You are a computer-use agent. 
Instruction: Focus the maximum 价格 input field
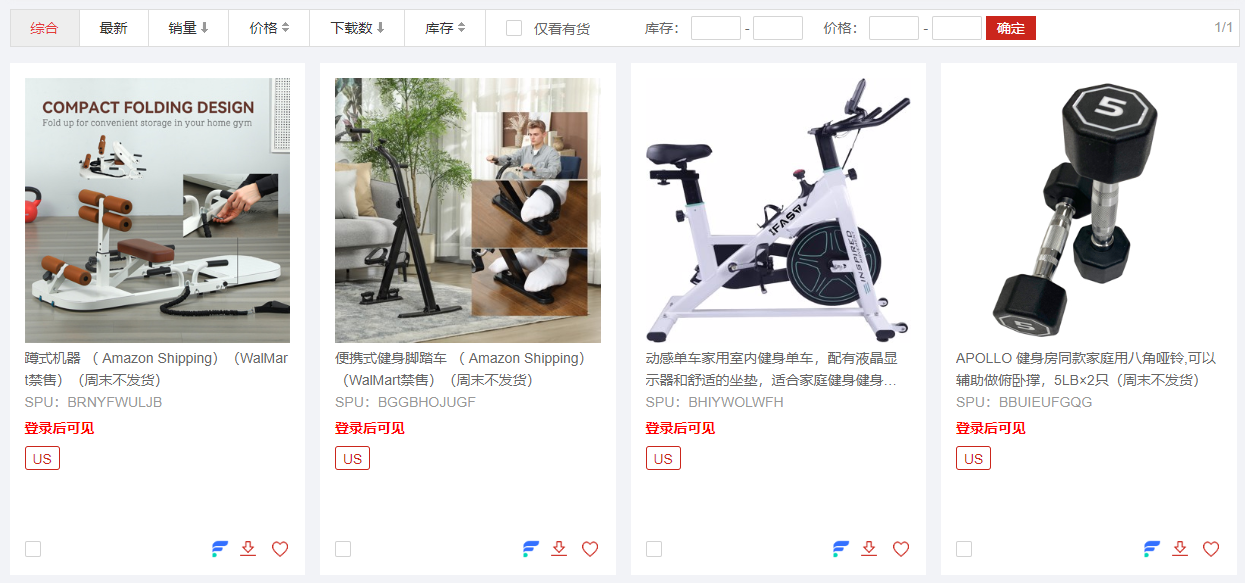(956, 28)
